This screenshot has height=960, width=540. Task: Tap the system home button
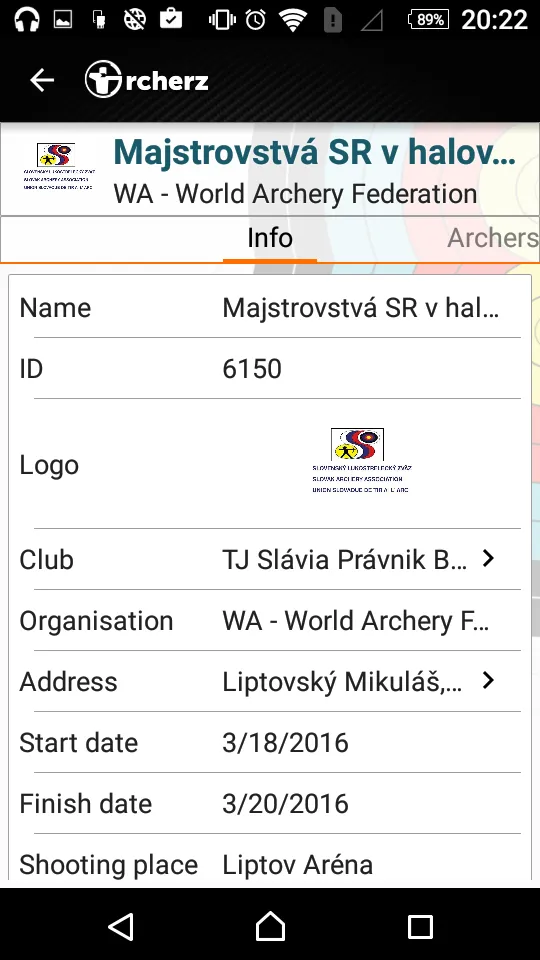pos(270,926)
